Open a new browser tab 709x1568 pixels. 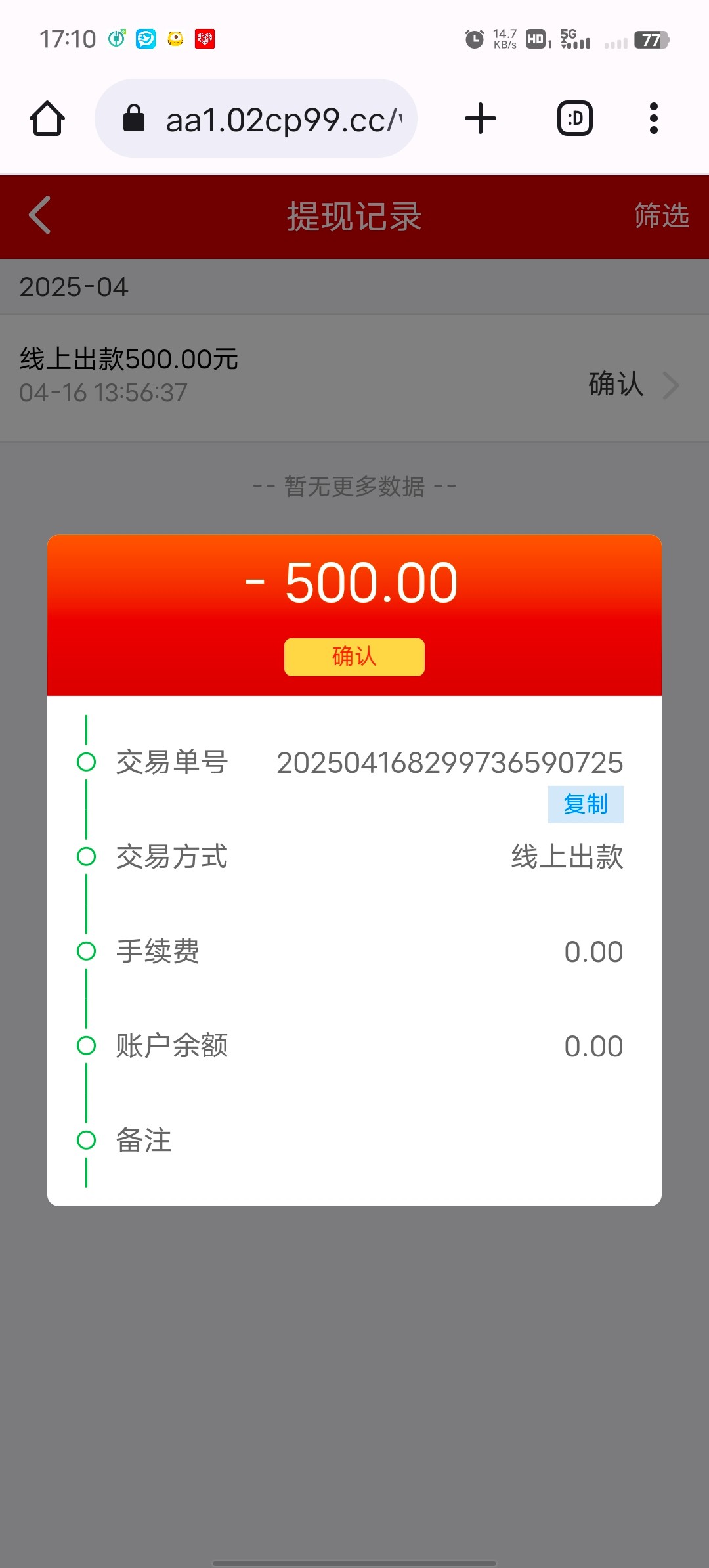tap(481, 119)
